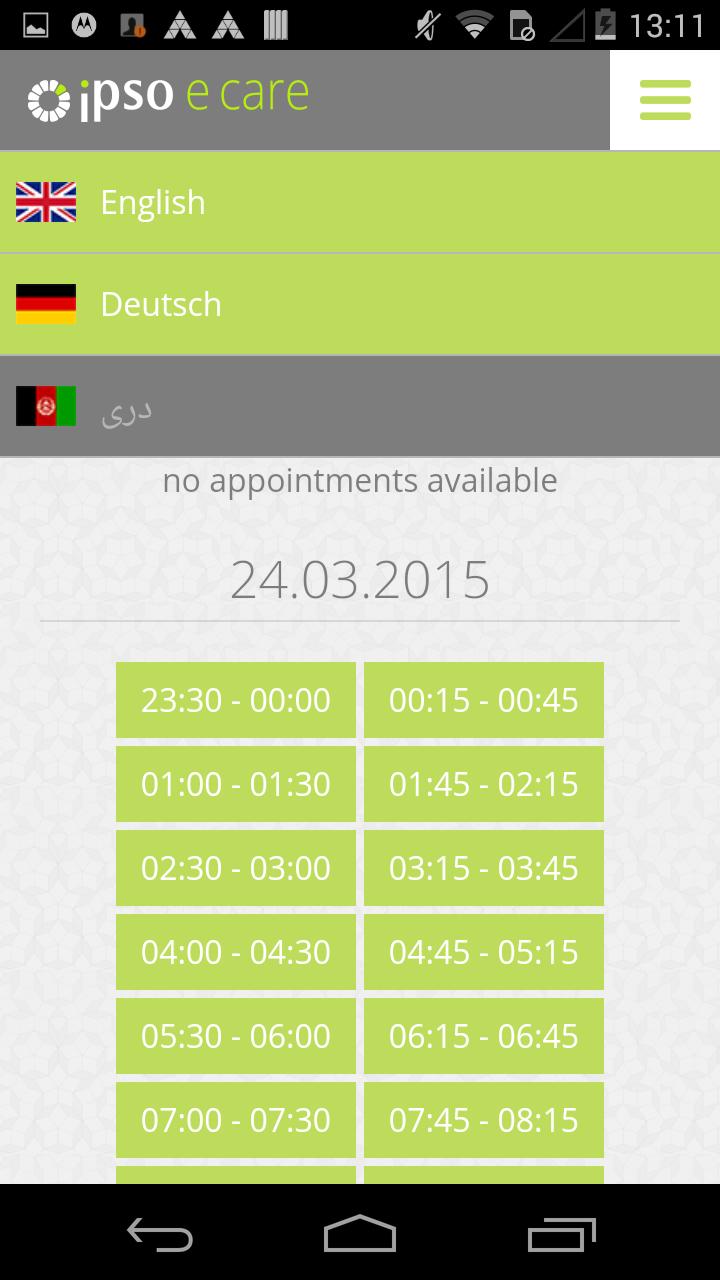
Task: Select the 07:45 - 08:15 appointment
Action: (484, 1120)
